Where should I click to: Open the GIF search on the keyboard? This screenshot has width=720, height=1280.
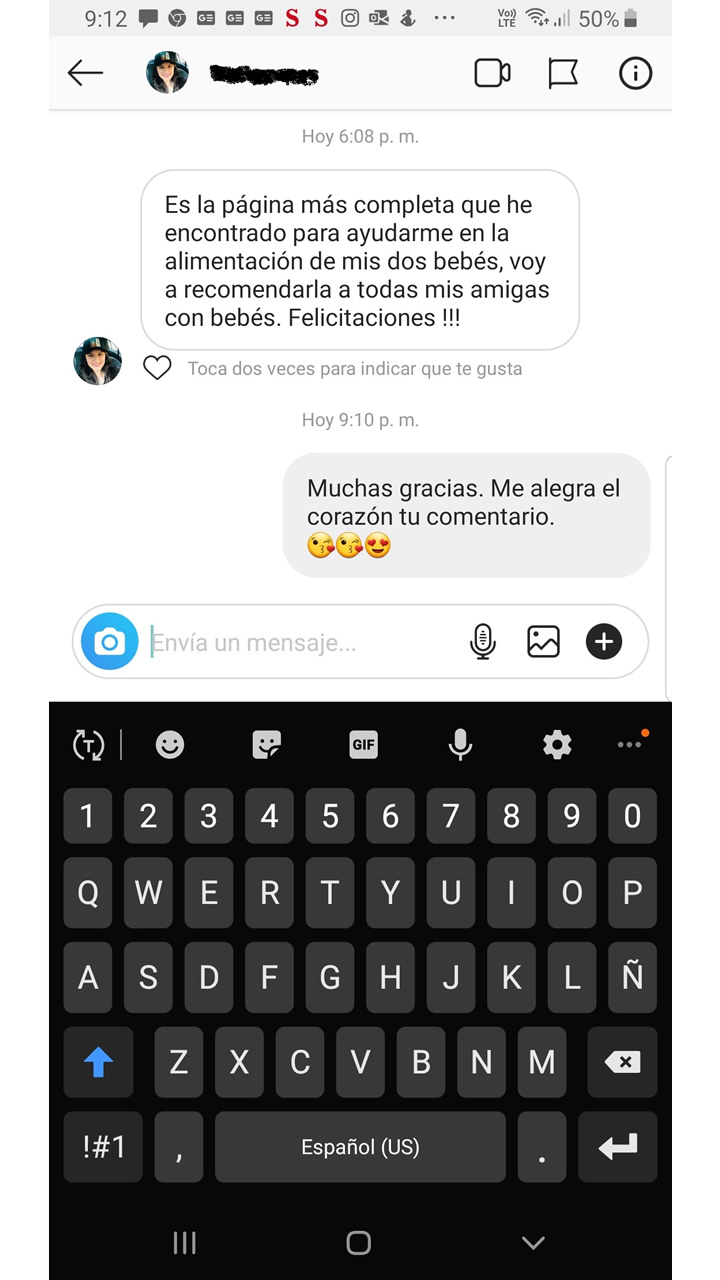pyautogui.click(x=363, y=744)
